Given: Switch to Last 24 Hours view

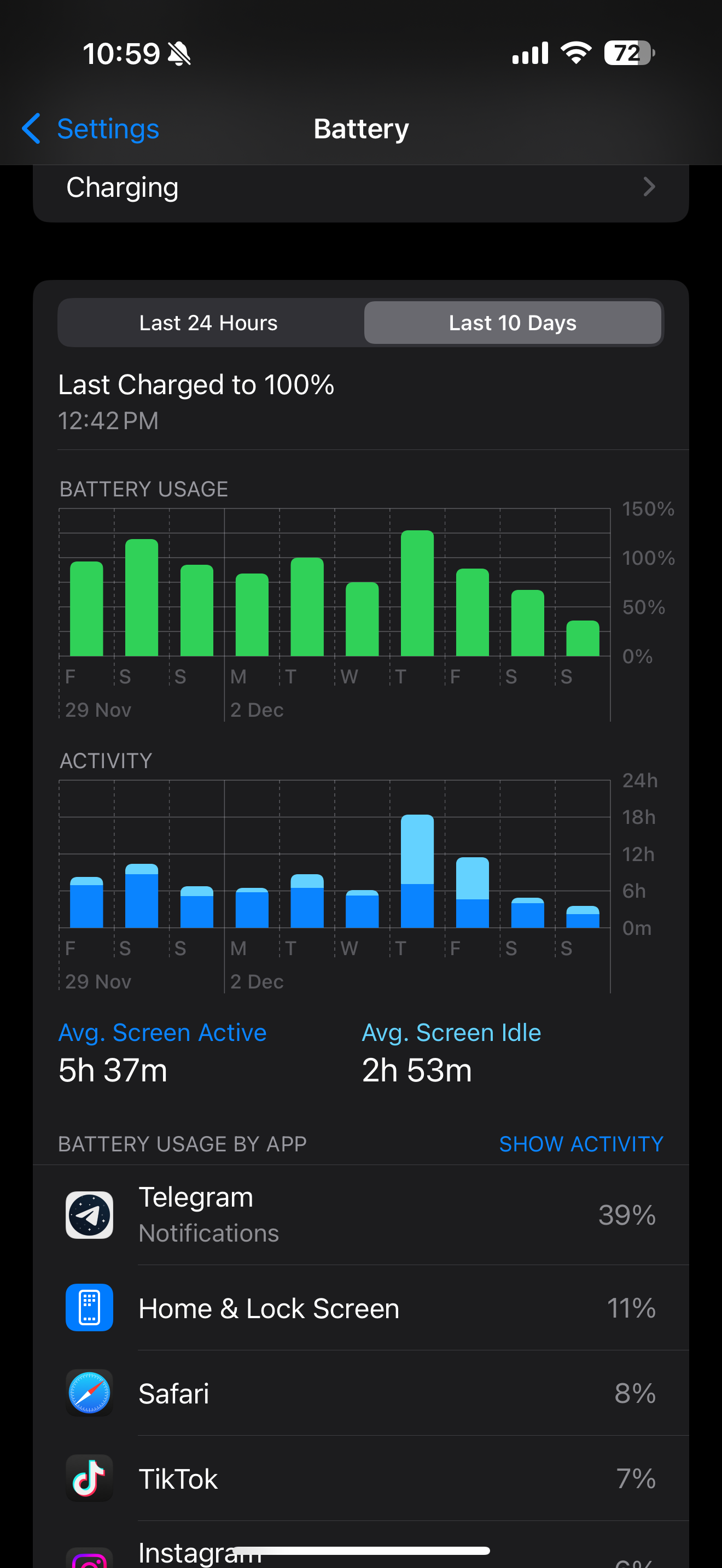Looking at the screenshot, I should [209, 323].
